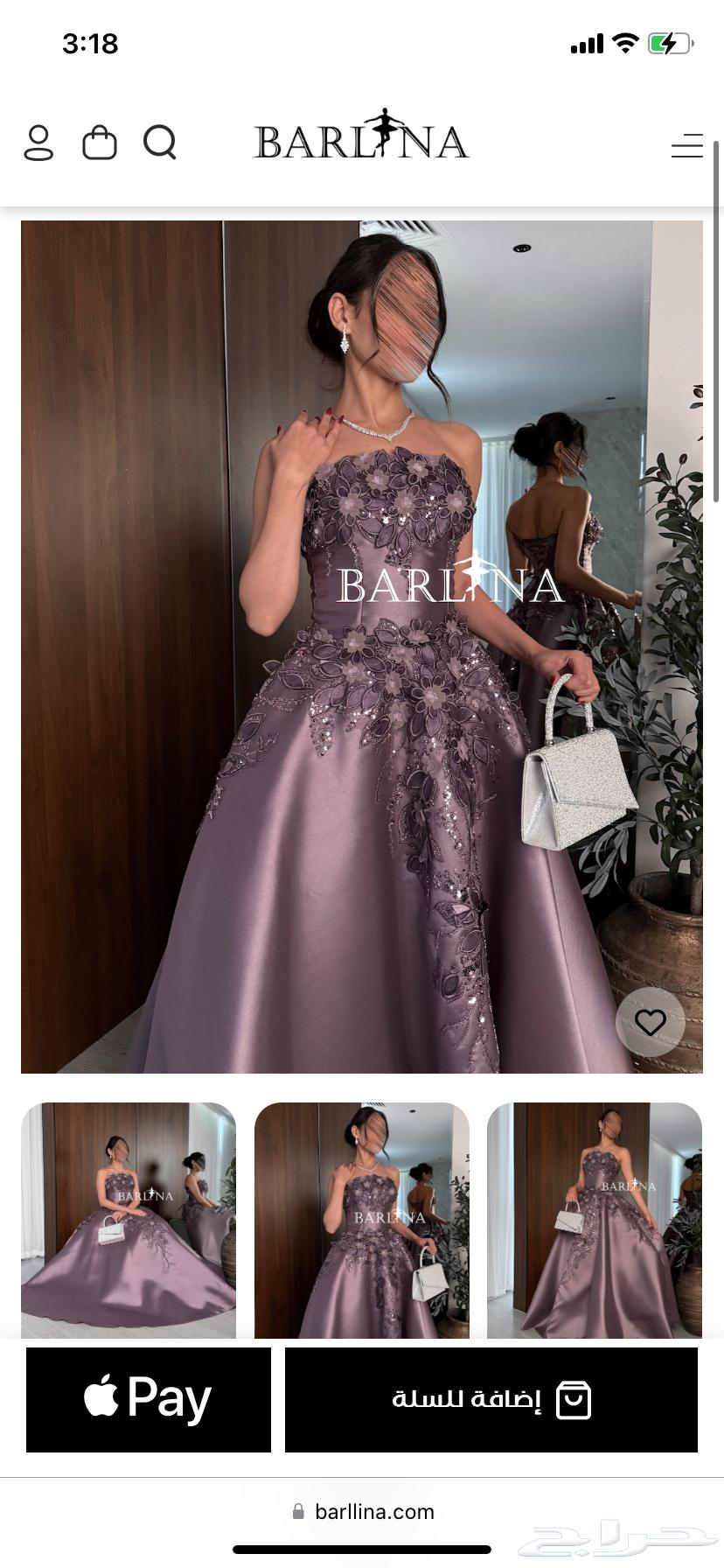Select the full-length dress thumbnail
The height and width of the screenshot is (1568, 724).
[x=595, y=1220]
